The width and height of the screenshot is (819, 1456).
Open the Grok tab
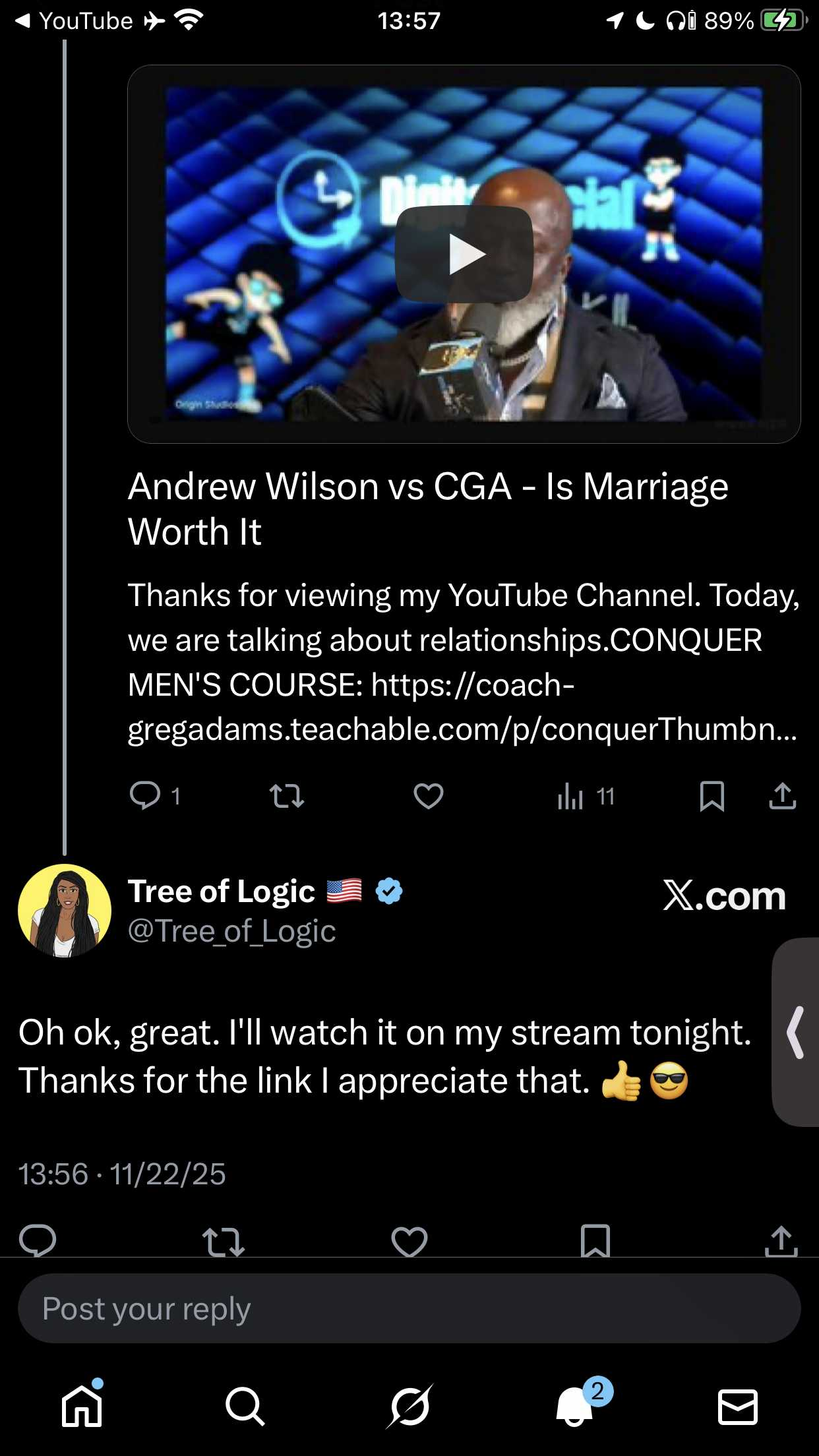pyautogui.click(x=409, y=1406)
